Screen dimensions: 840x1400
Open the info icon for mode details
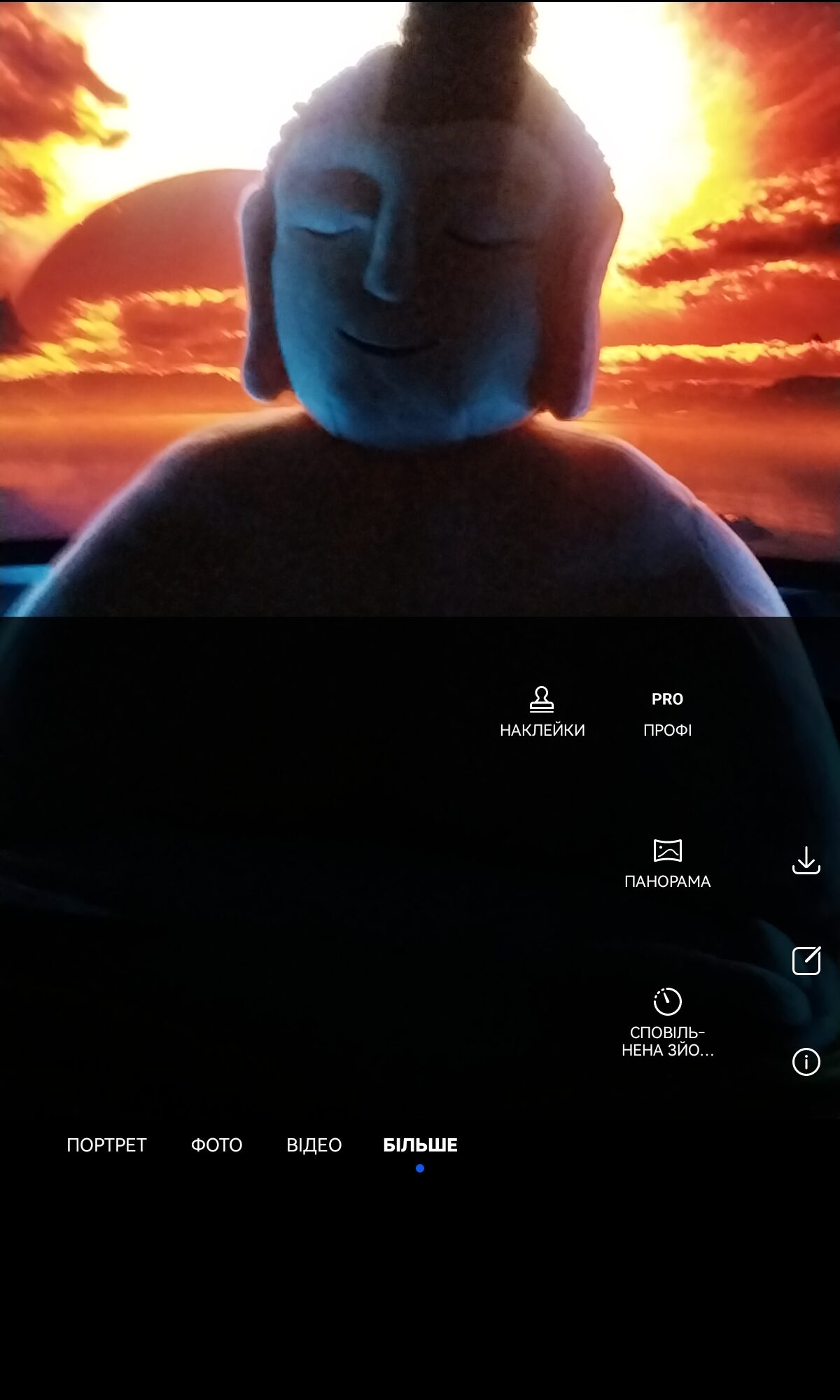(806, 1061)
